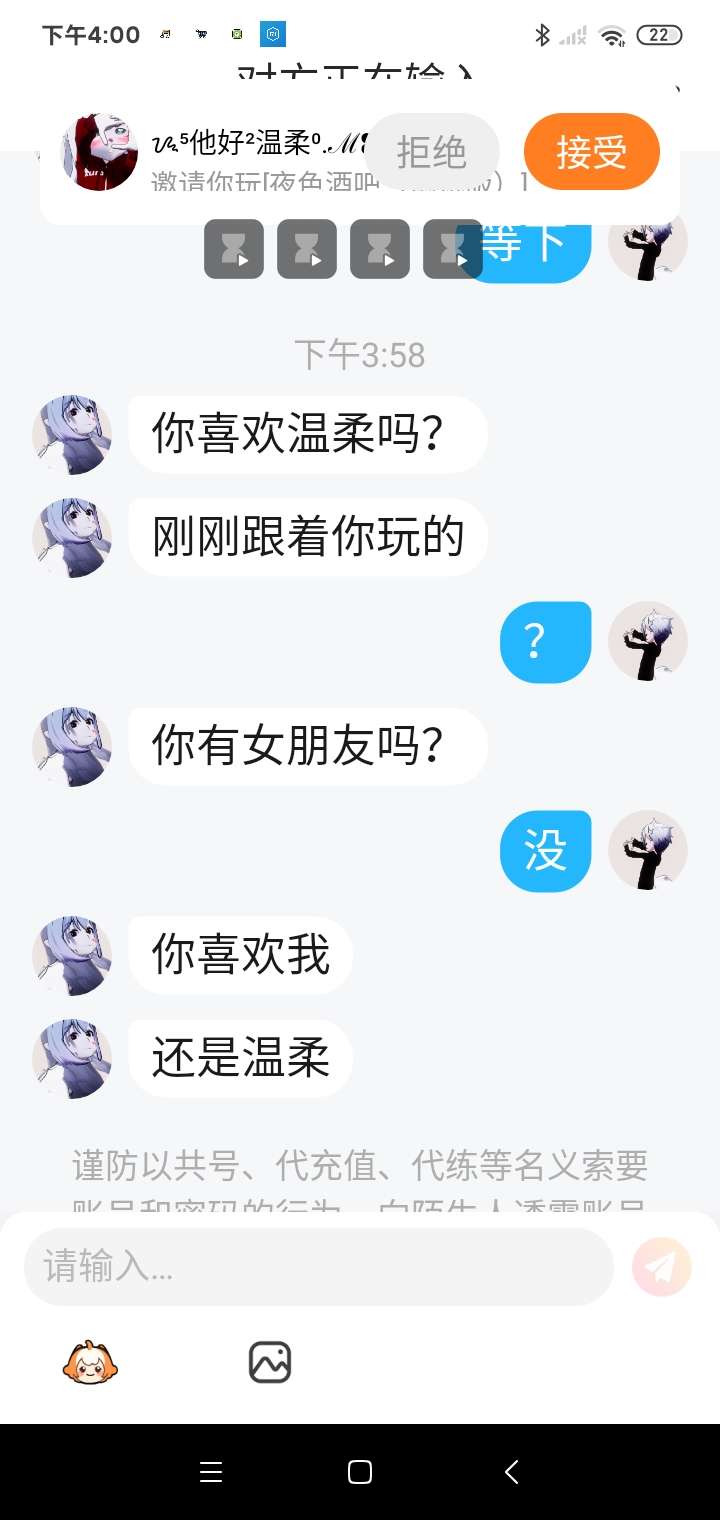Decline the game invitation with 拒绝
The width and height of the screenshot is (720, 1520).
click(431, 152)
